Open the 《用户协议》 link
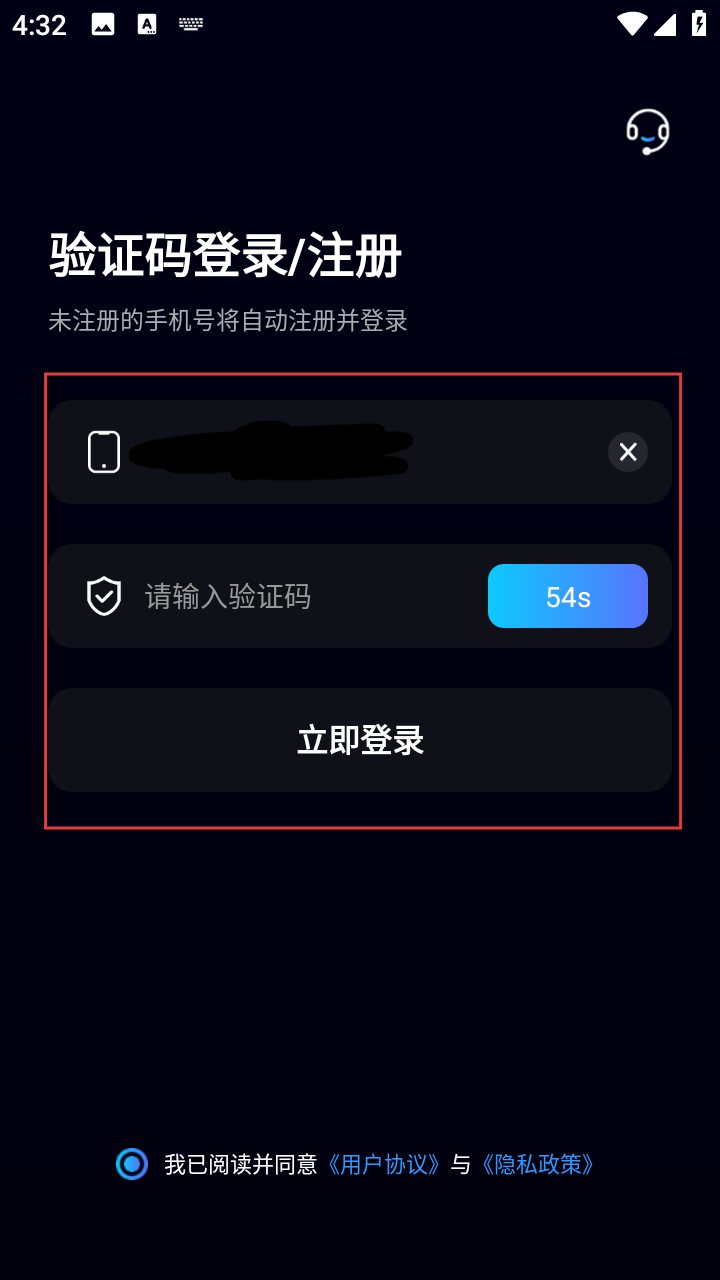 [384, 1164]
